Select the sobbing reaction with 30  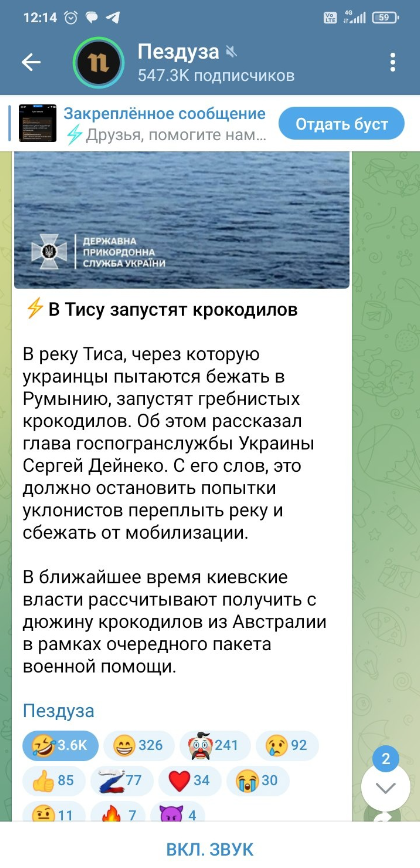[x=257, y=781]
